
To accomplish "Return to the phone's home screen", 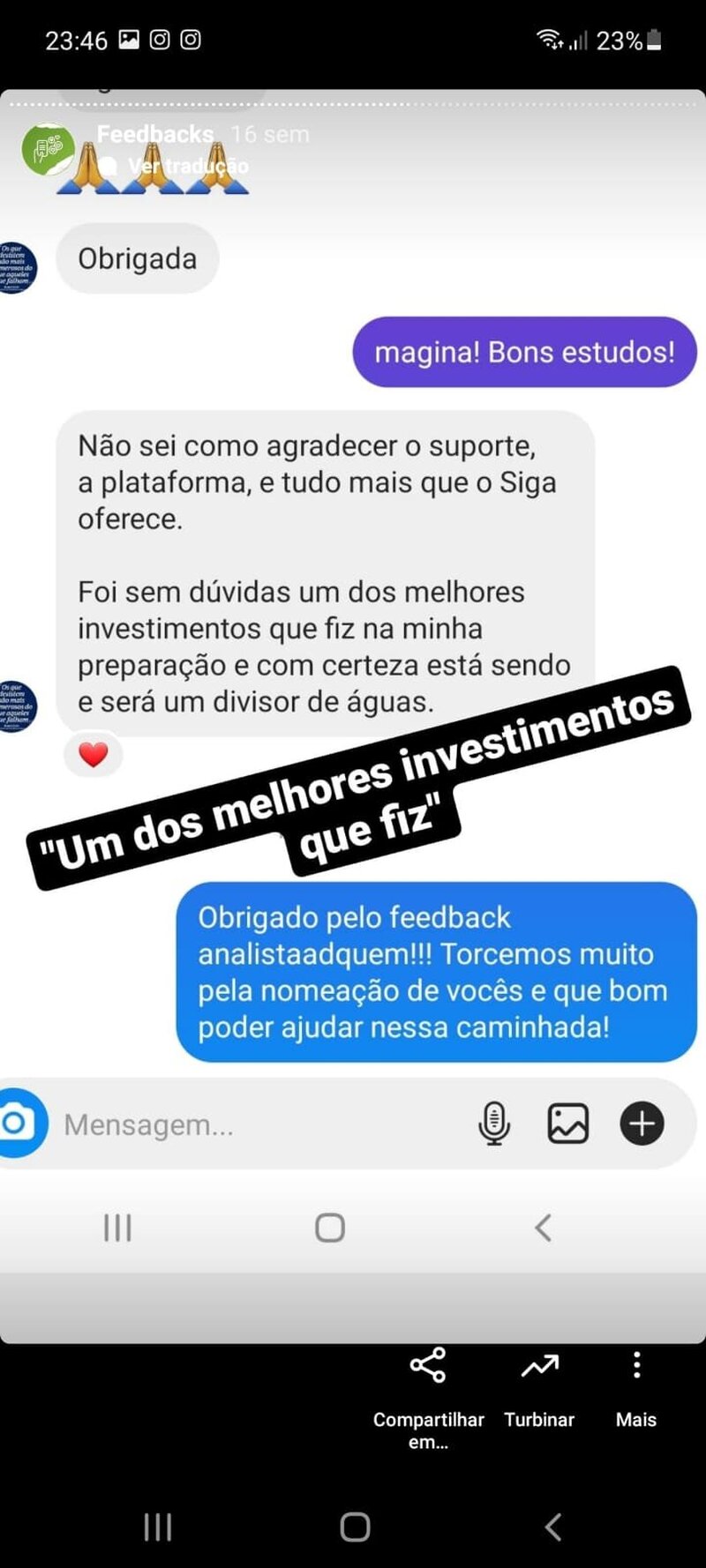I will (x=355, y=1527).
